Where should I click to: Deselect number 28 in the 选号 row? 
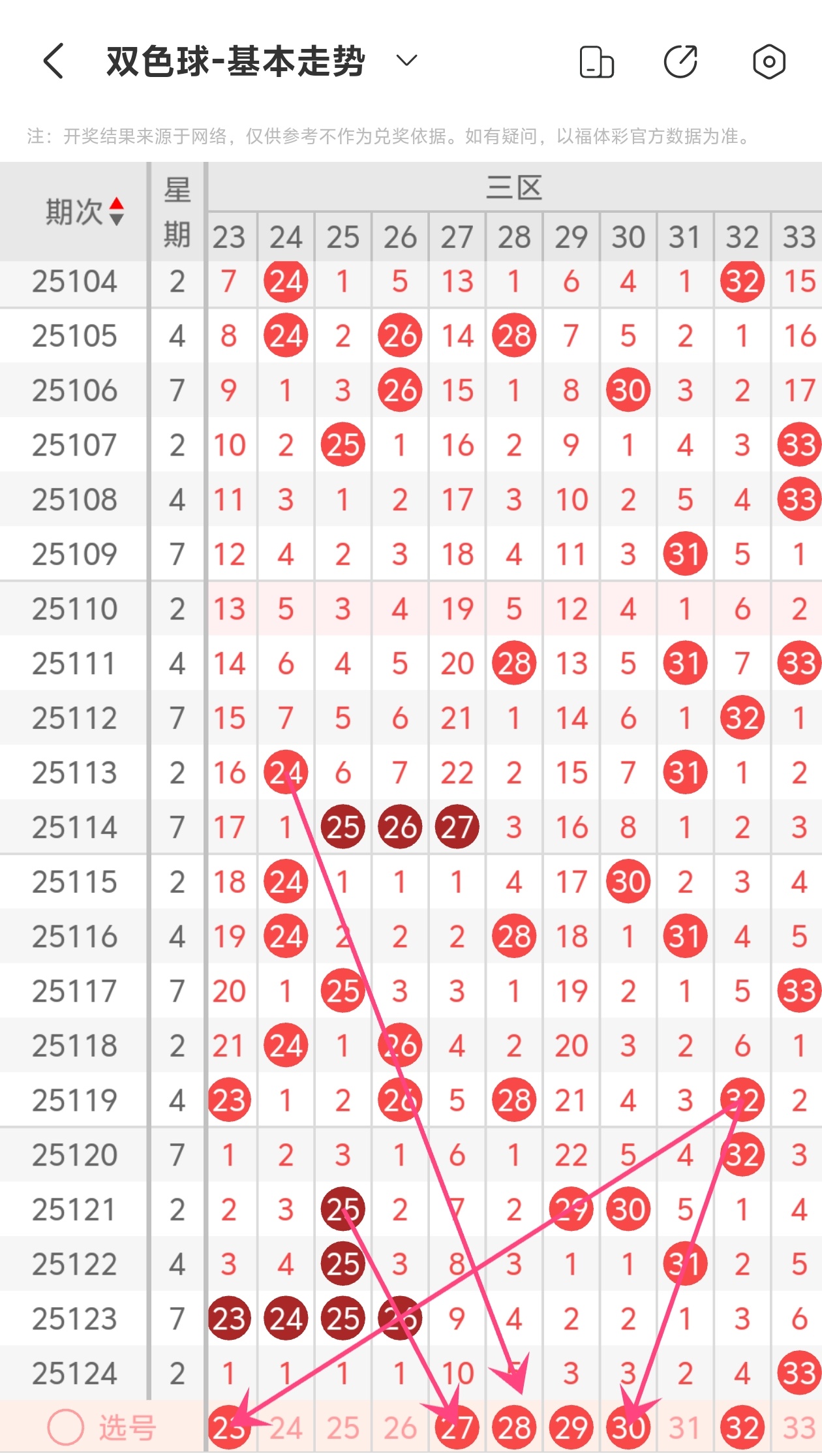(514, 1428)
